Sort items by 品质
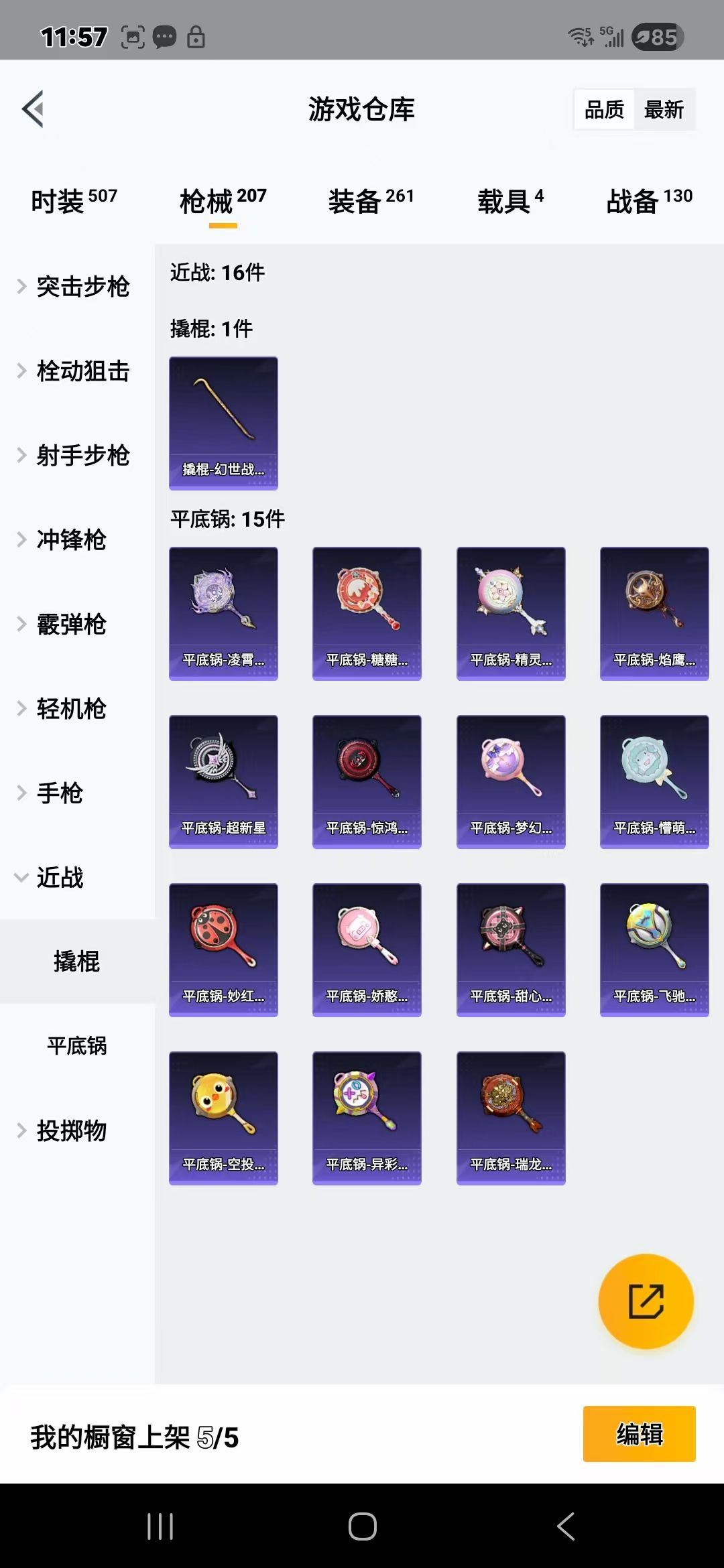 coord(603,109)
